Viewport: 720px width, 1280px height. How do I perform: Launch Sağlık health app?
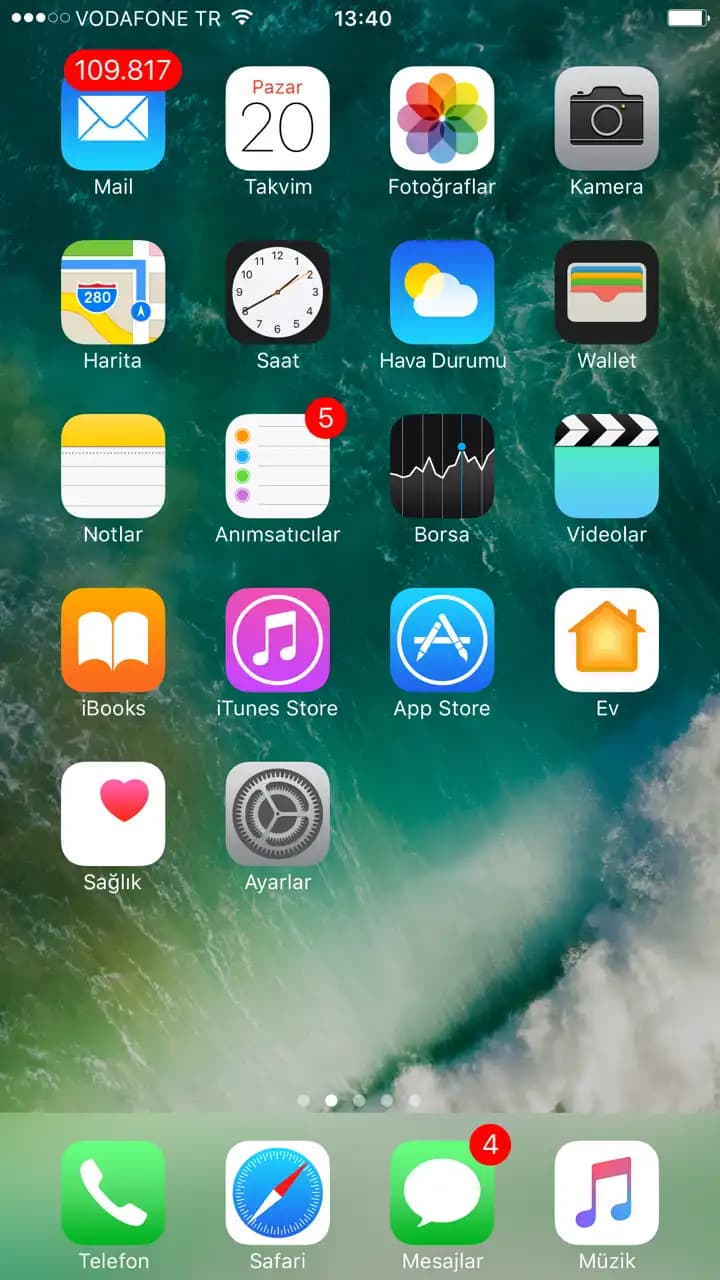(x=113, y=815)
